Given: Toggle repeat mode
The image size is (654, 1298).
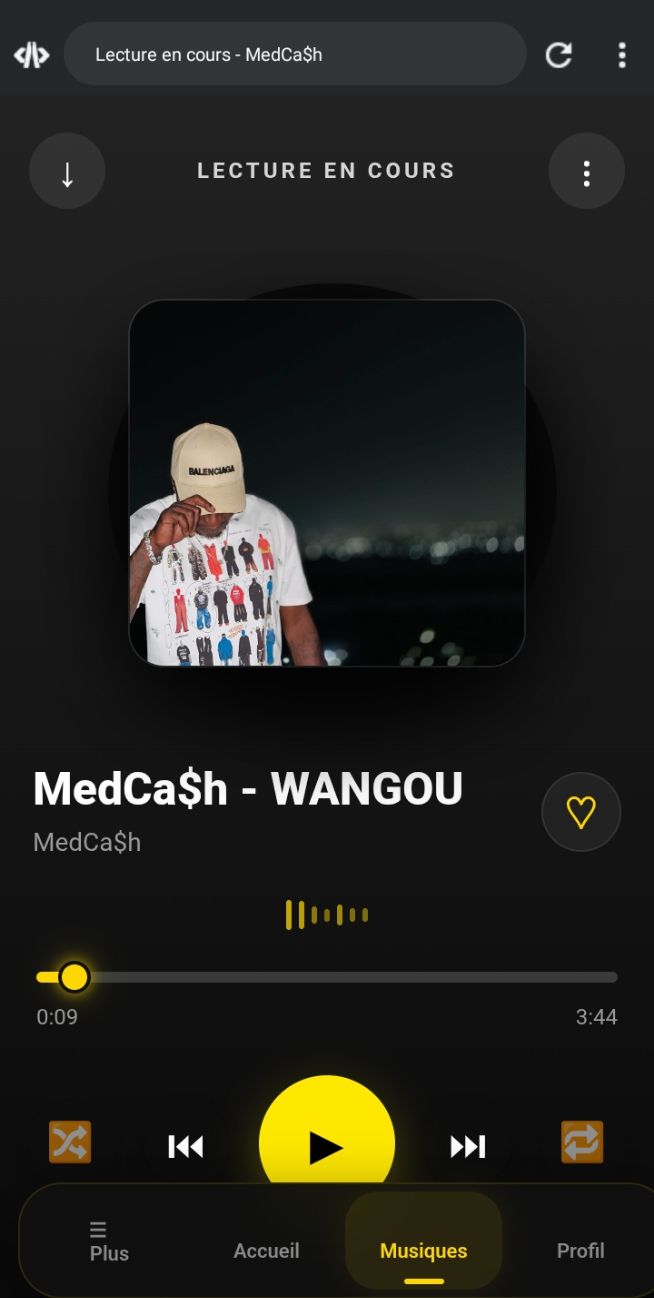Looking at the screenshot, I should [x=582, y=1142].
